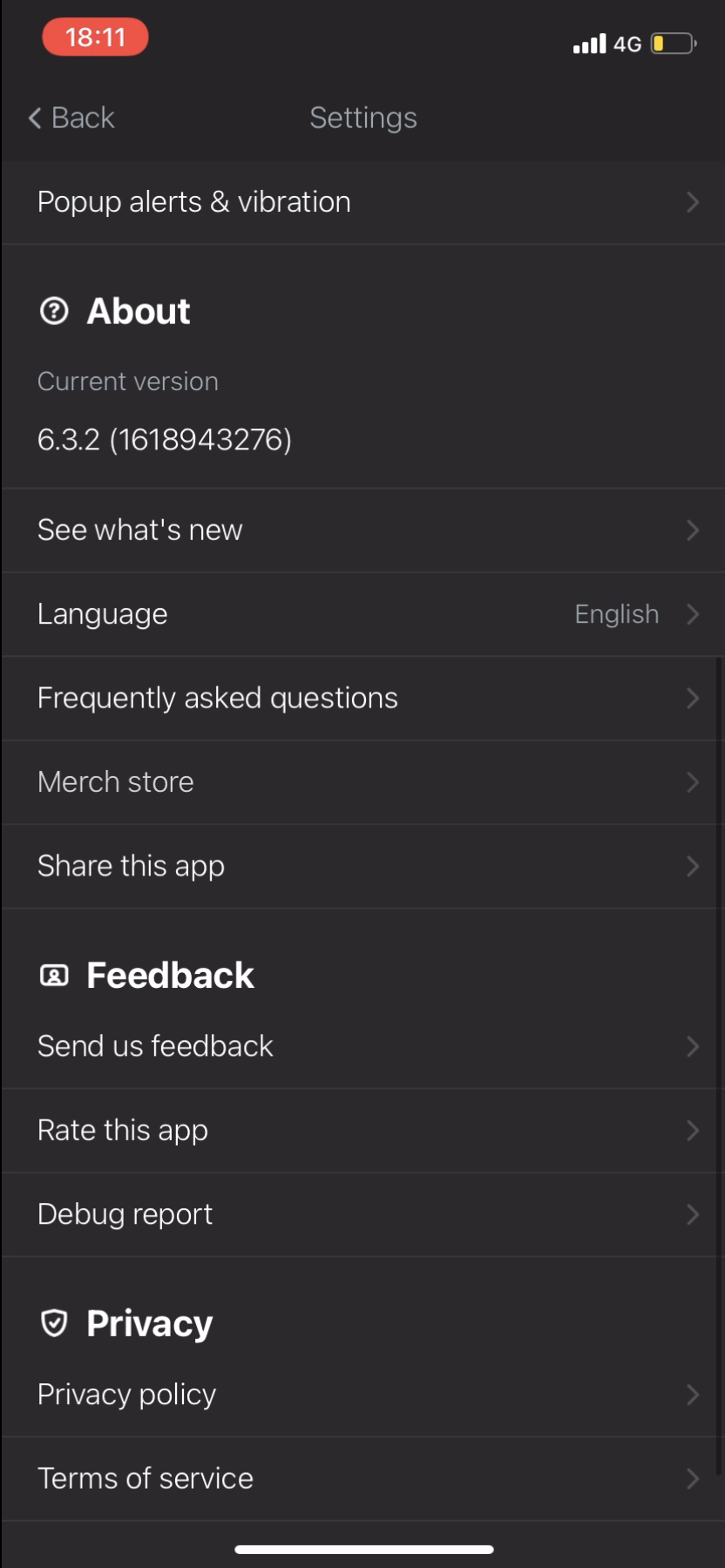725x1568 pixels.
Task: Go back from Settings
Action: point(71,118)
